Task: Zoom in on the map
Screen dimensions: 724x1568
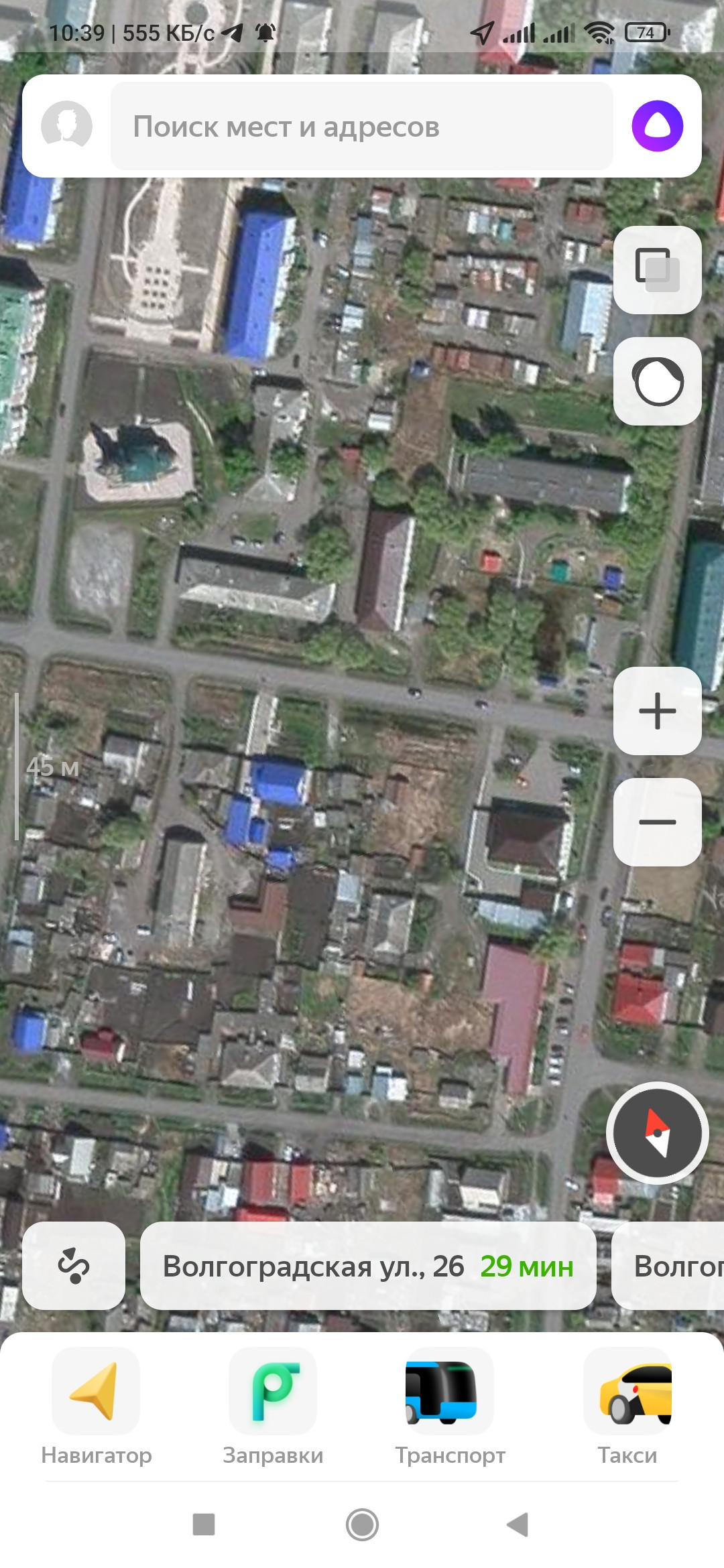Action: click(657, 711)
